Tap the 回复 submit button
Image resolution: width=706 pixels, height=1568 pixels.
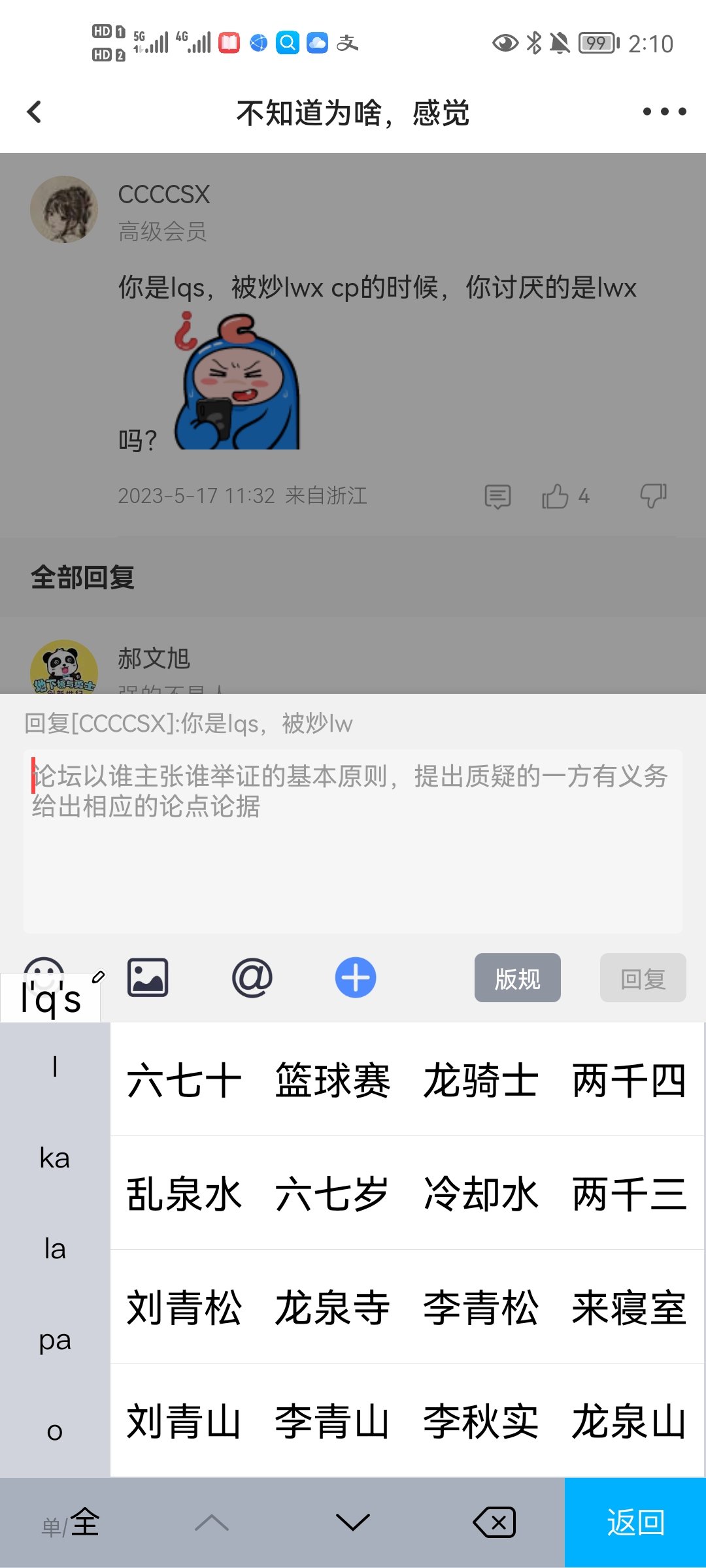(643, 978)
